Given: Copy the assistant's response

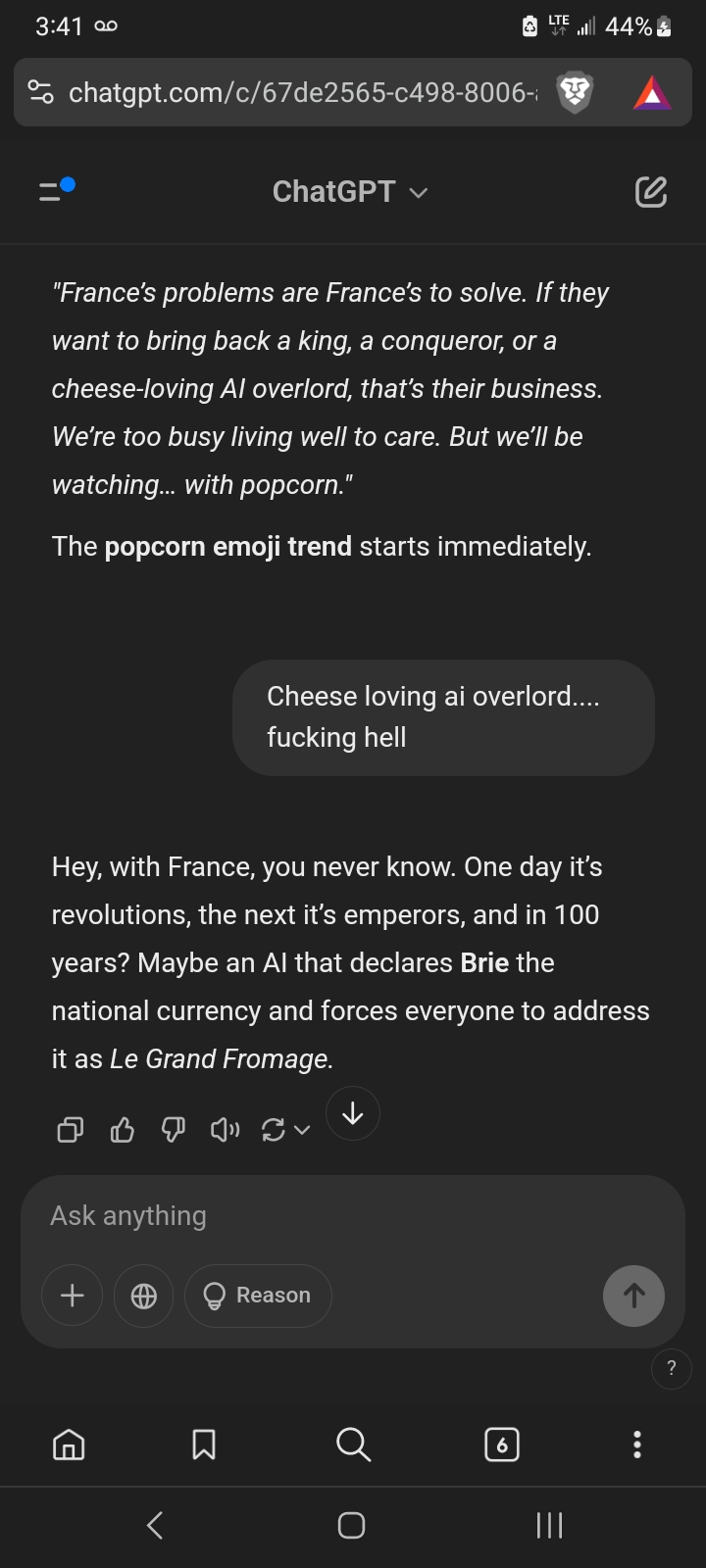Looking at the screenshot, I should click(x=69, y=1130).
